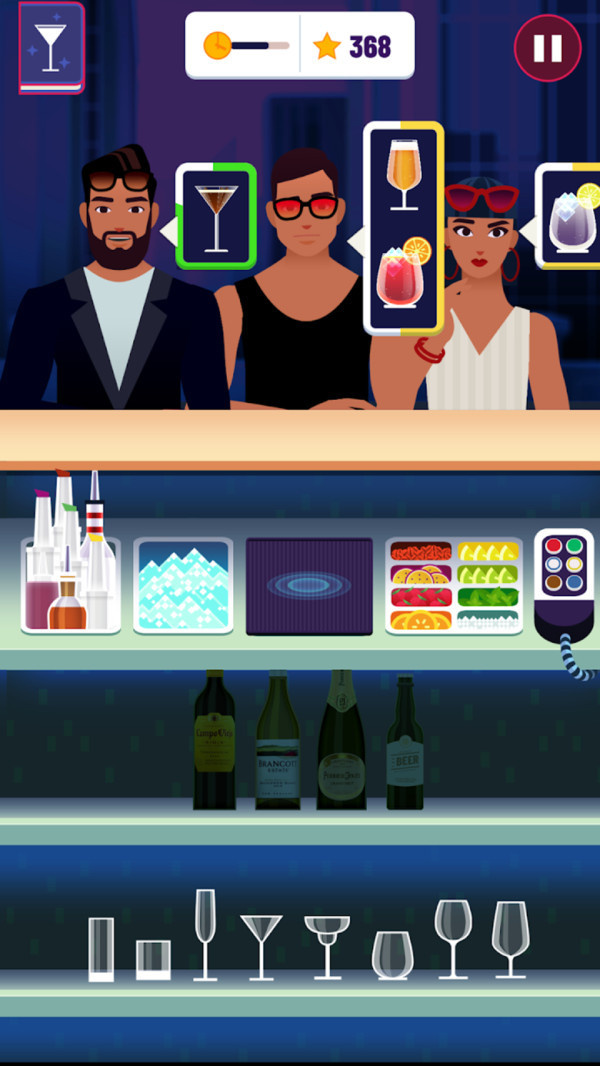Tap the middle customer's two-drink order
This screenshot has width=600, height=1066.
click(x=404, y=228)
